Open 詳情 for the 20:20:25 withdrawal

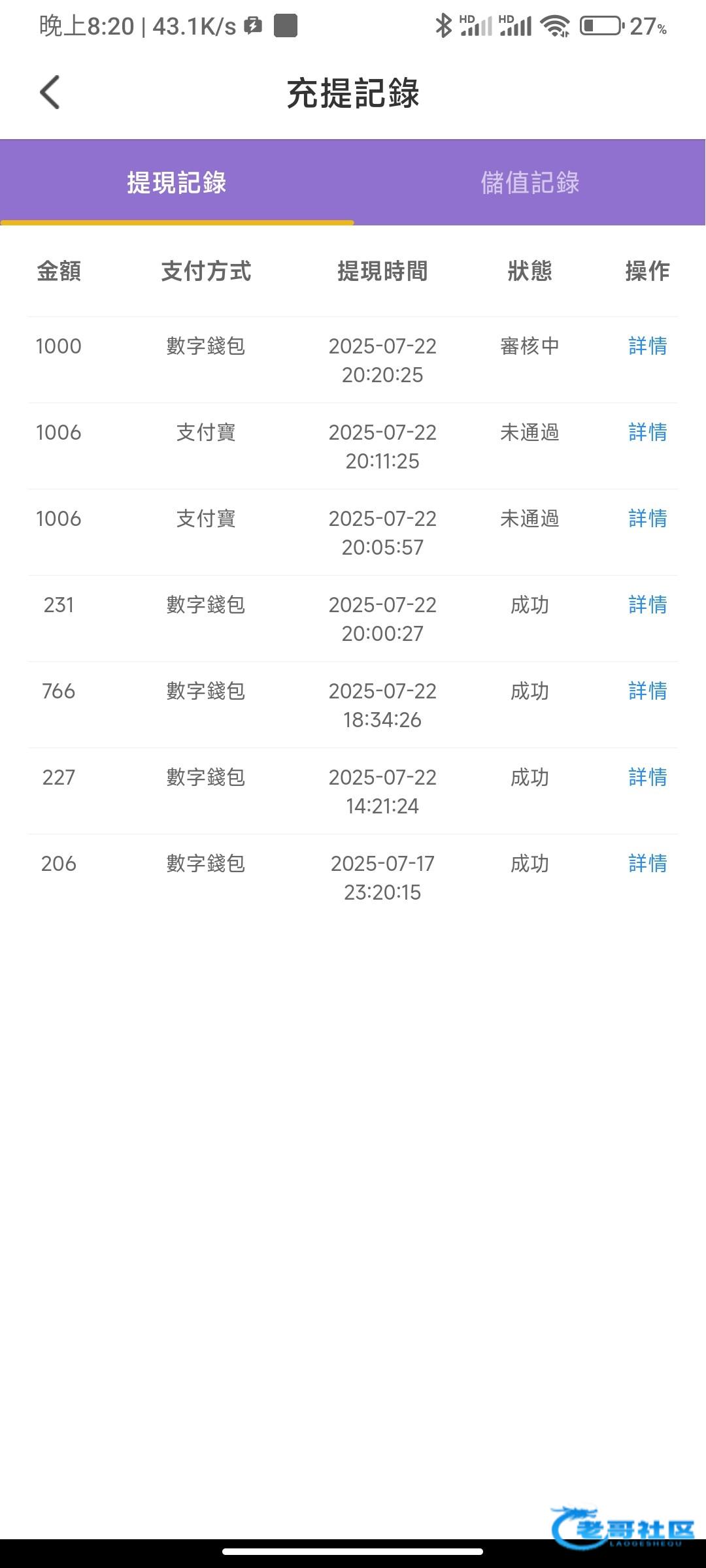pos(647,346)
